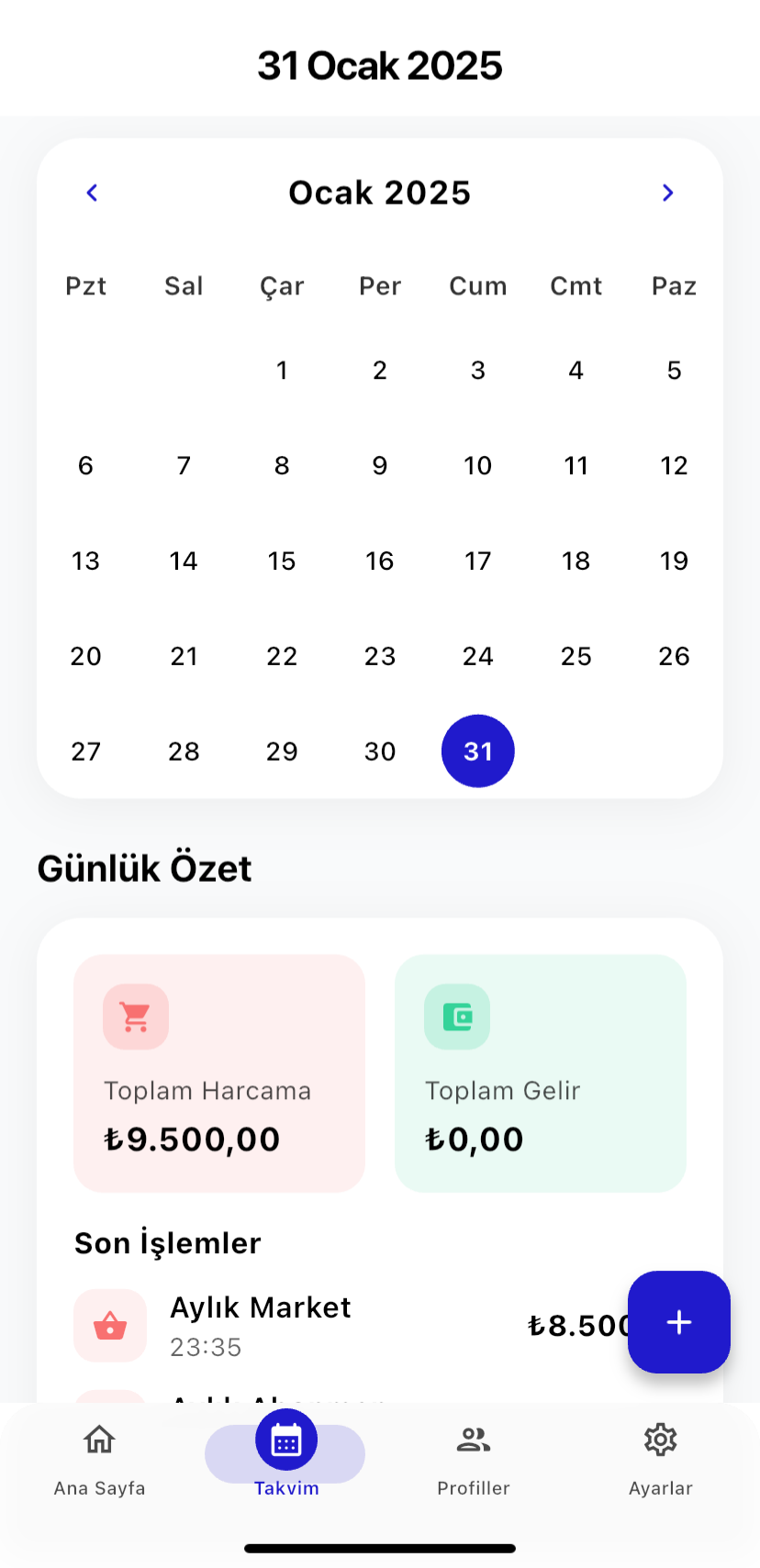760x1568 pixels.
Task: Select day 10 on the calendar
Action: (x=477, y=466)
